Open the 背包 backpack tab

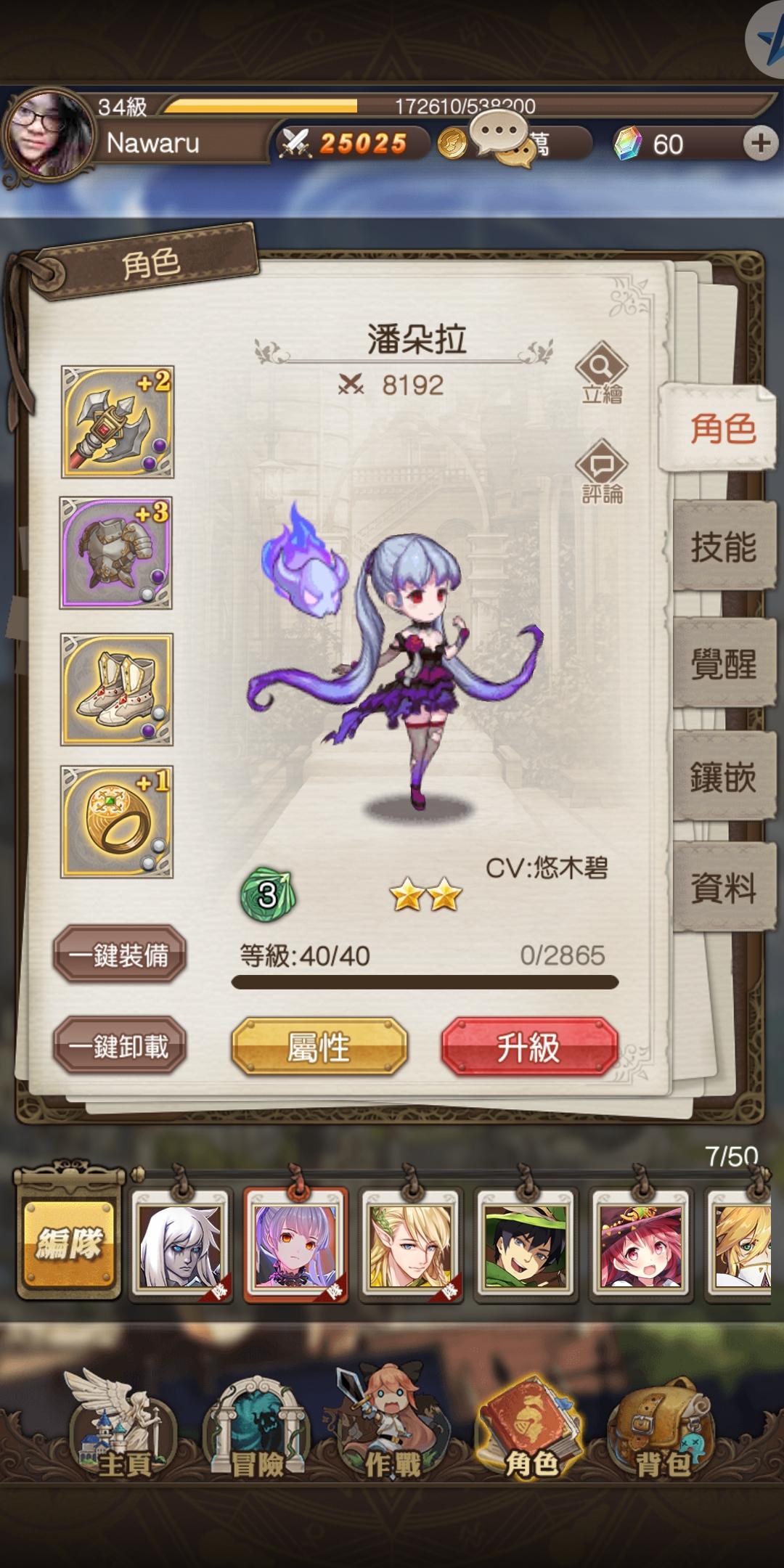tap(662, 1430)
